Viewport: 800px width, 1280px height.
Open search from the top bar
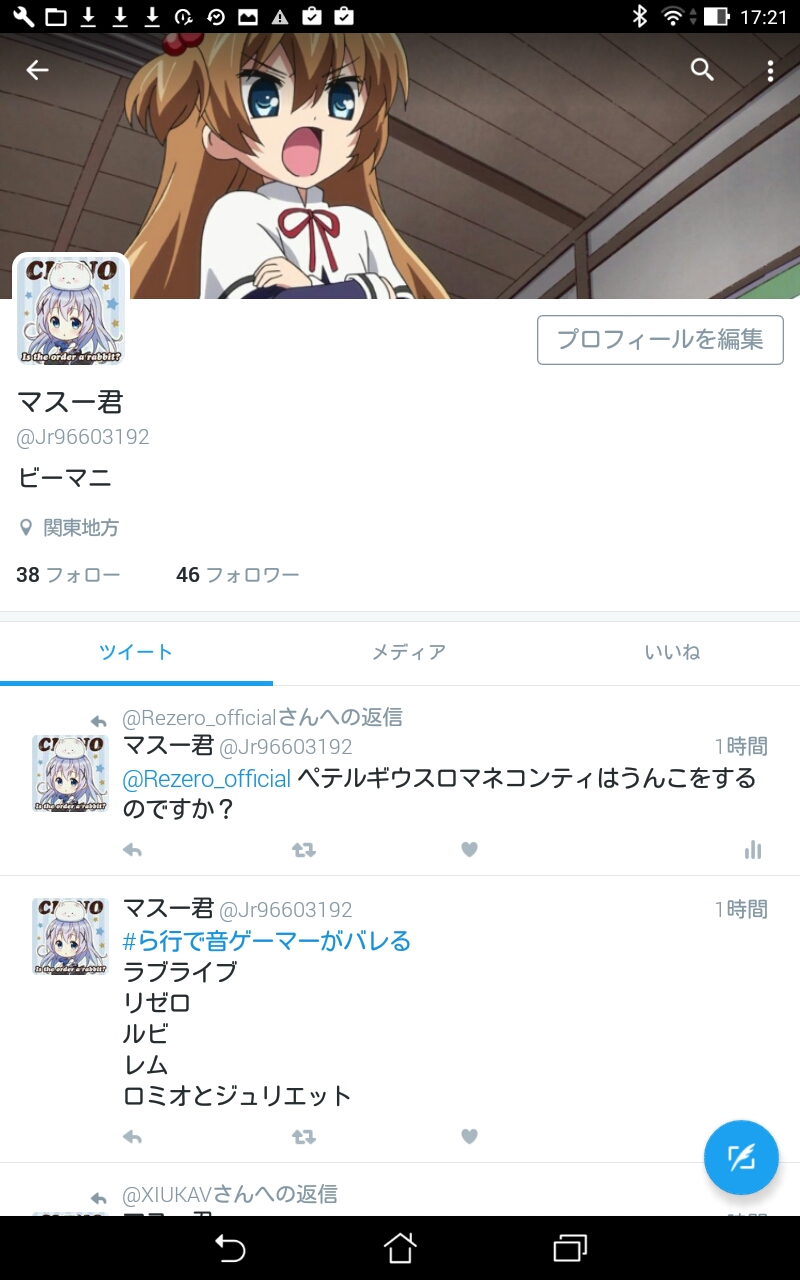702,70
